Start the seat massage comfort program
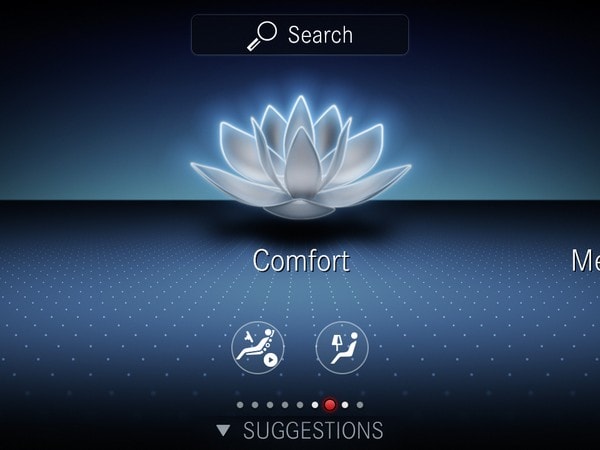The image size is (600, 450). click(257, 346)
